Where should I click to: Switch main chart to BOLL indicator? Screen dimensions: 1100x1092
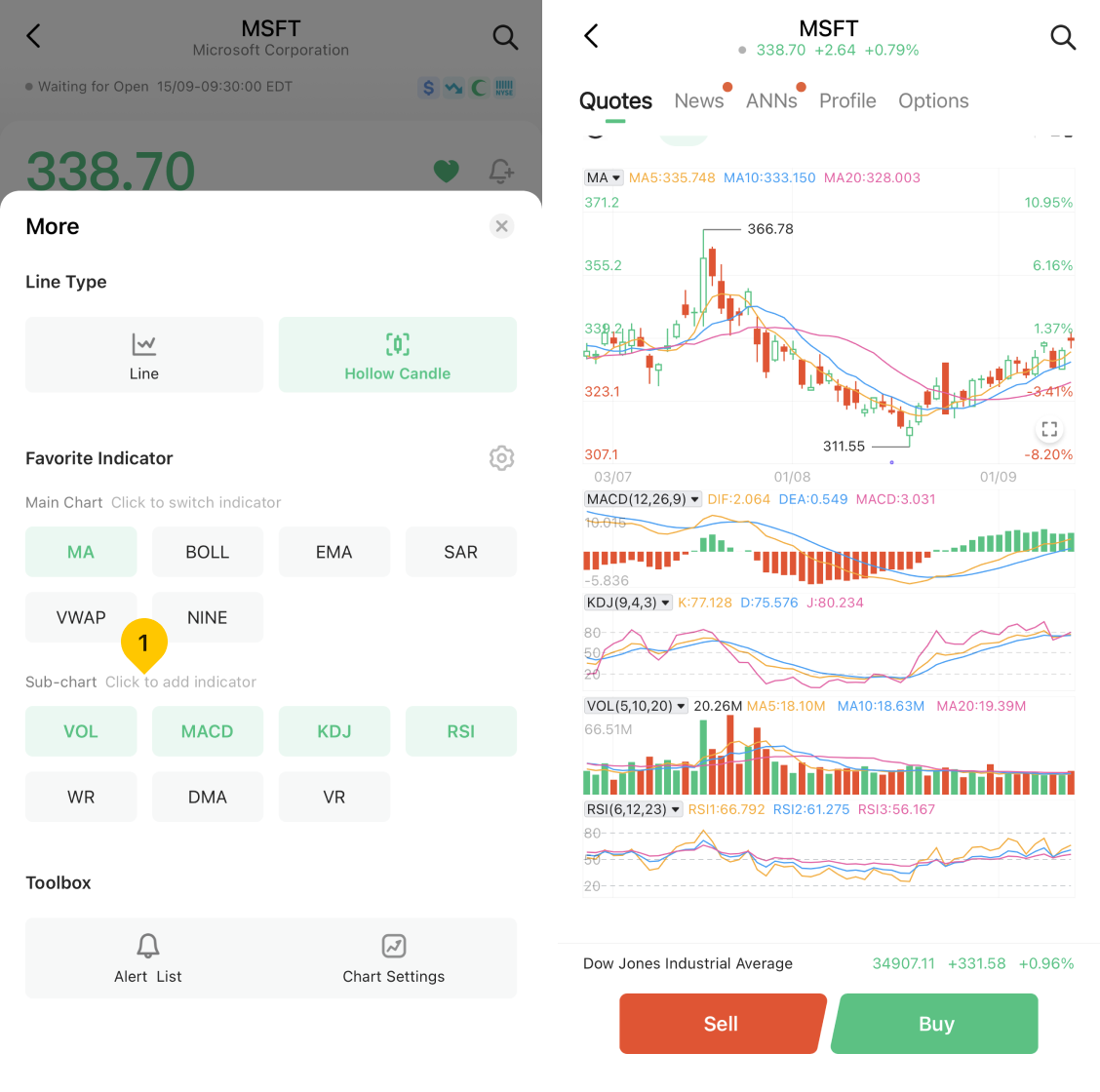(x=207, y=552)
